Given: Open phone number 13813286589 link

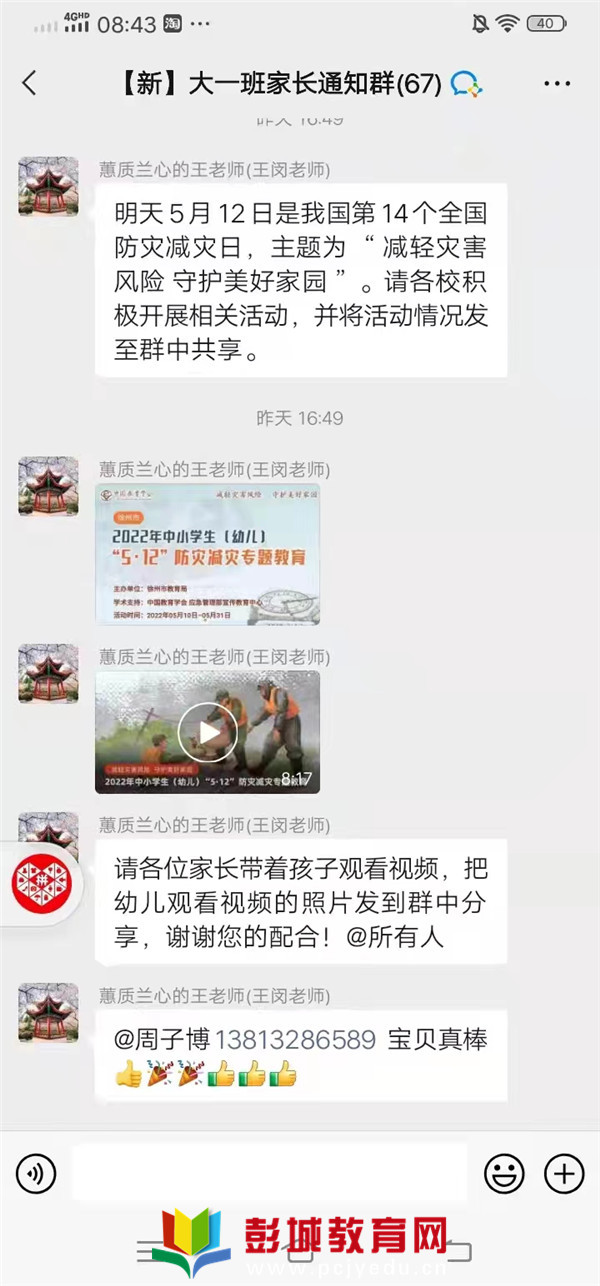Looking at the screenshot, I should click(x=295, y=1041).
